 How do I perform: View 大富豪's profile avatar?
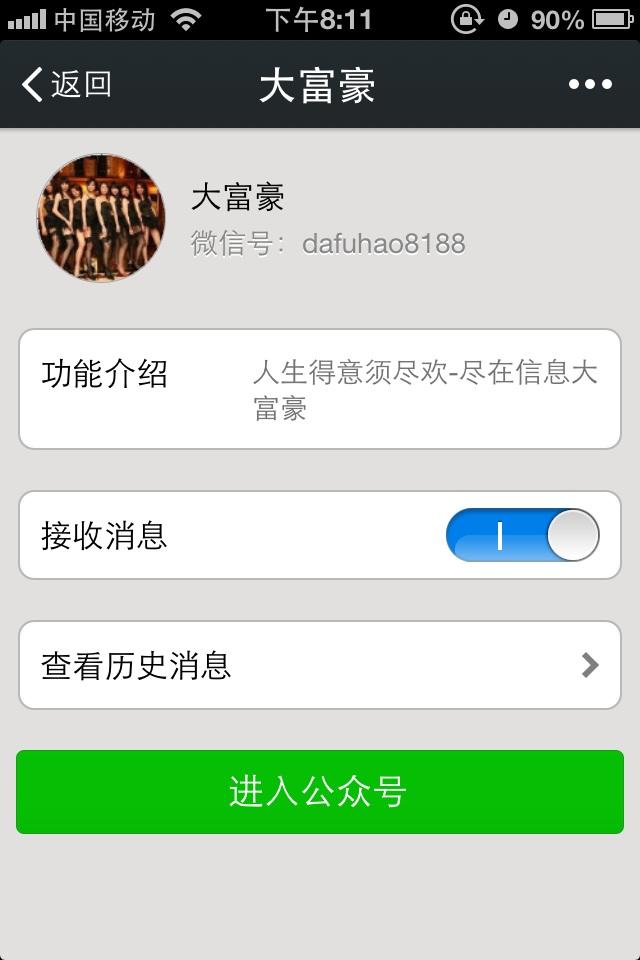pyautogui.click(x=101, y=218)
